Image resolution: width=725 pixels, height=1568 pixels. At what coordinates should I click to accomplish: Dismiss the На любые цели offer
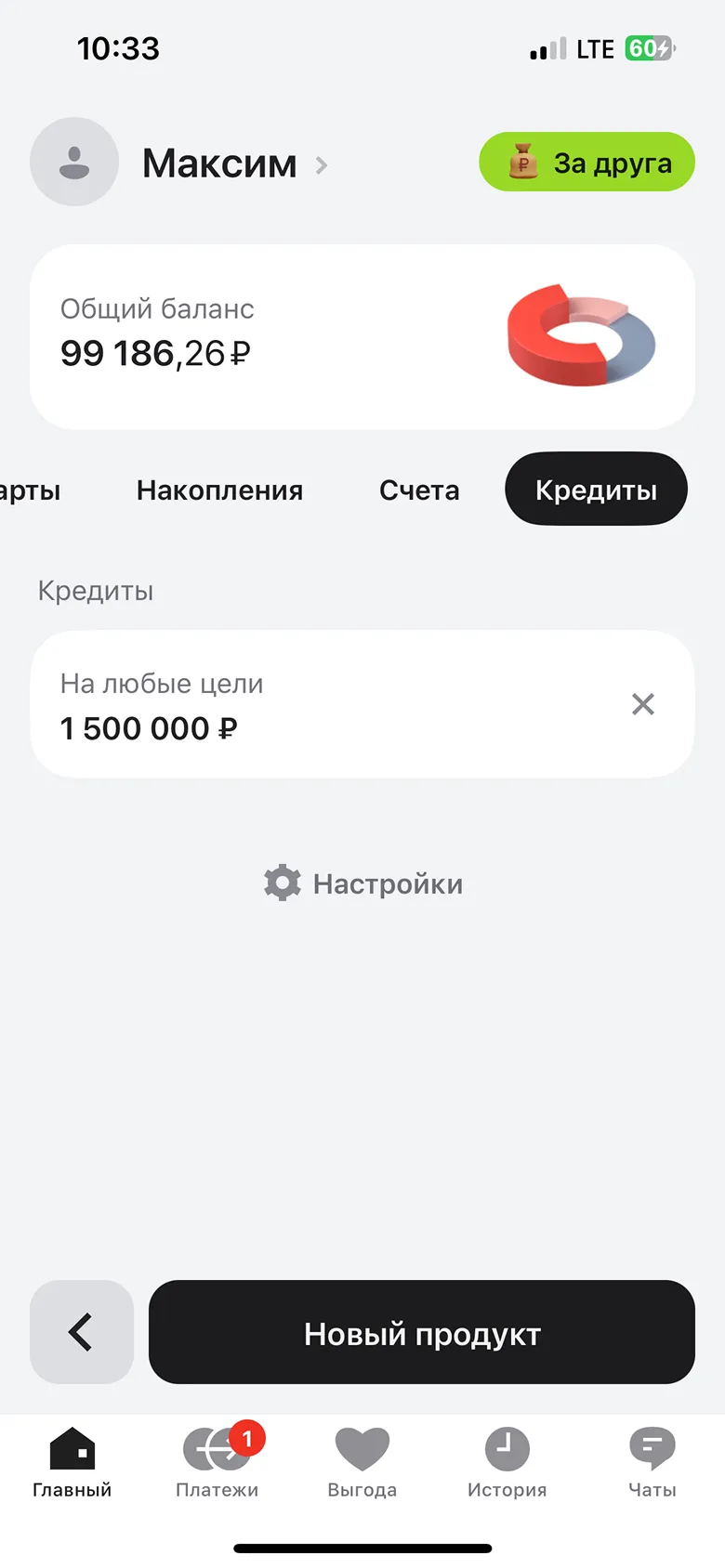click(x=643, y=704)
